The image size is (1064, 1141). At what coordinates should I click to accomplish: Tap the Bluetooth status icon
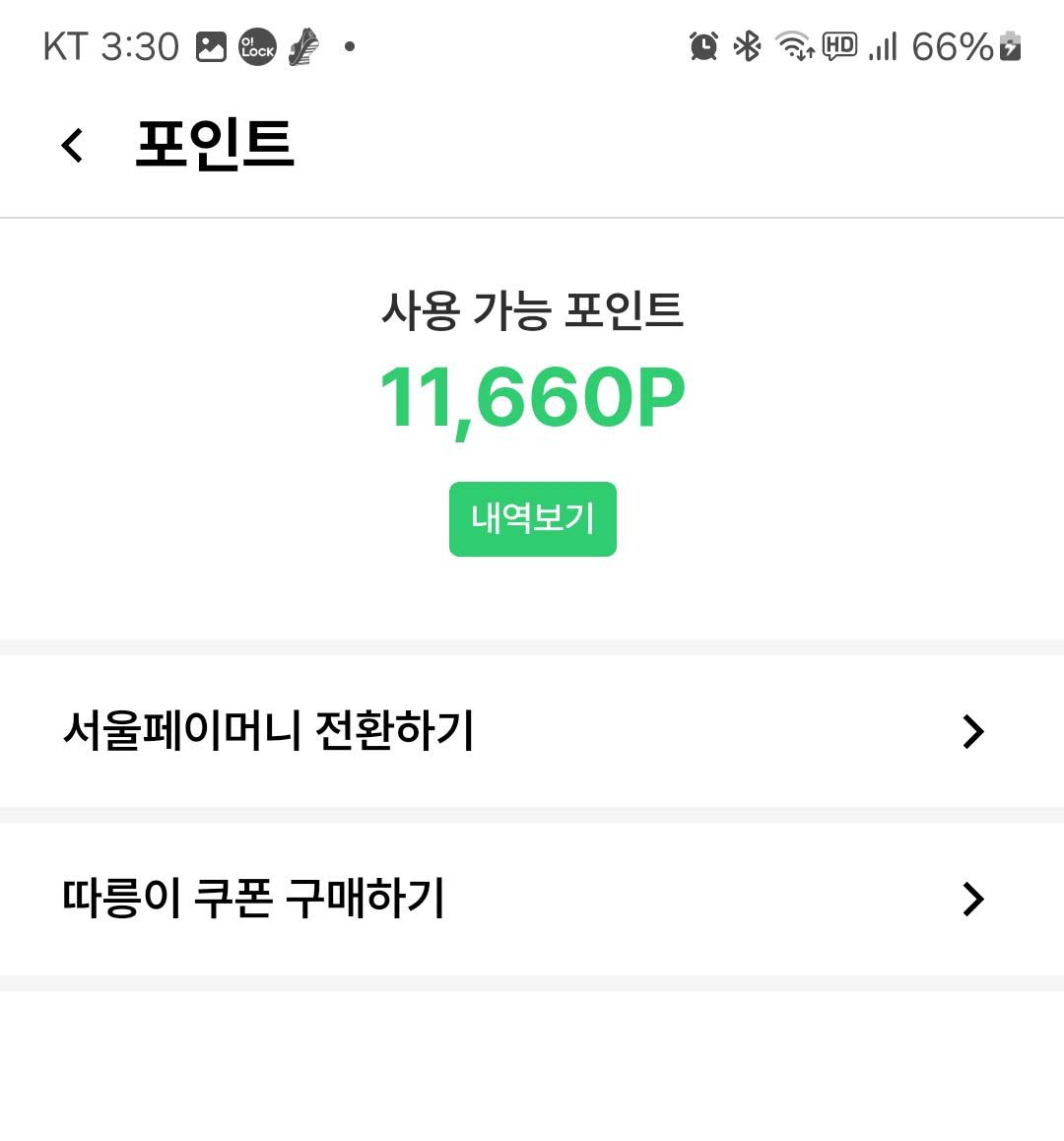pyautogui.click(x=748, y=45)
